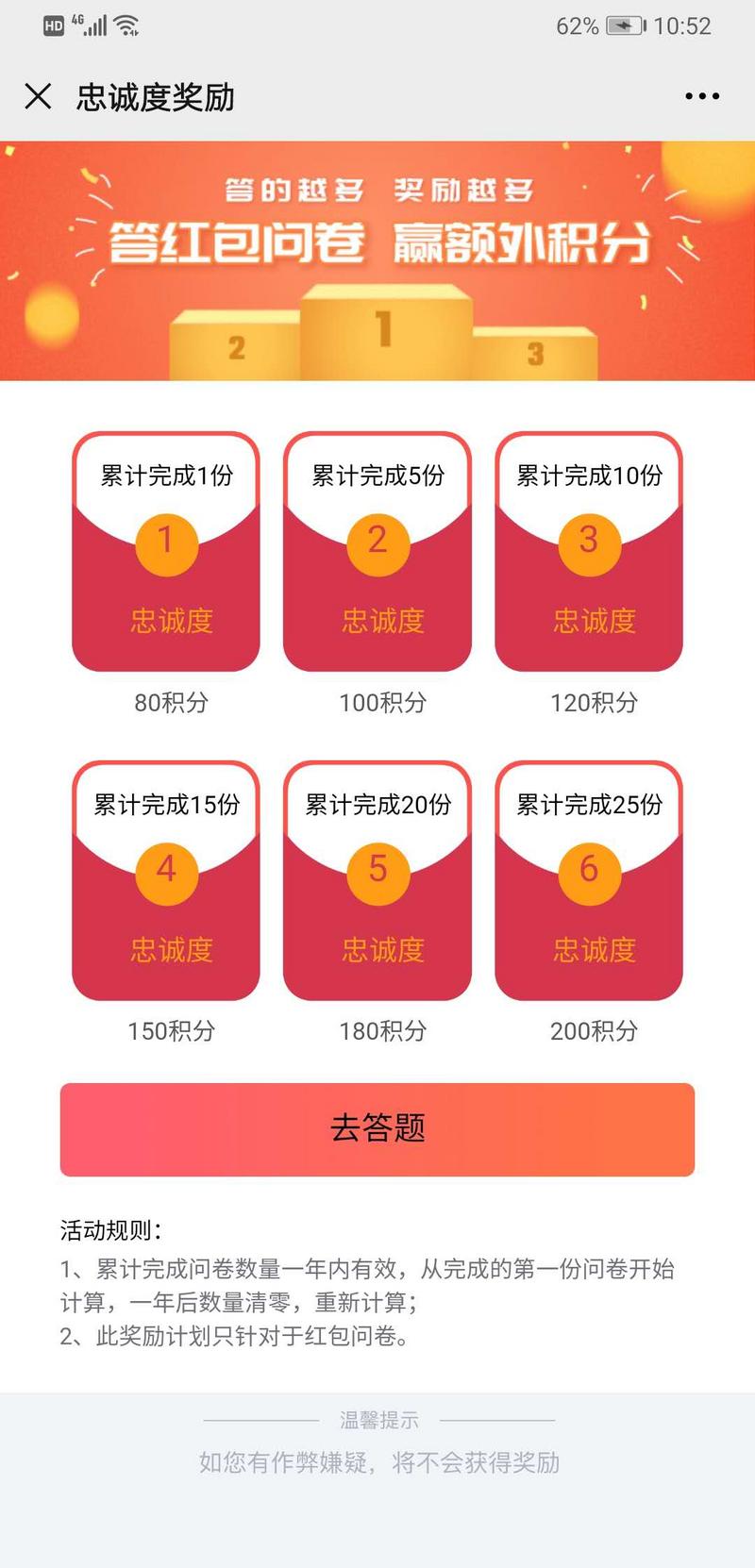
Task: Tap the orange circle badge showing 3
Action: coord(589,542)
